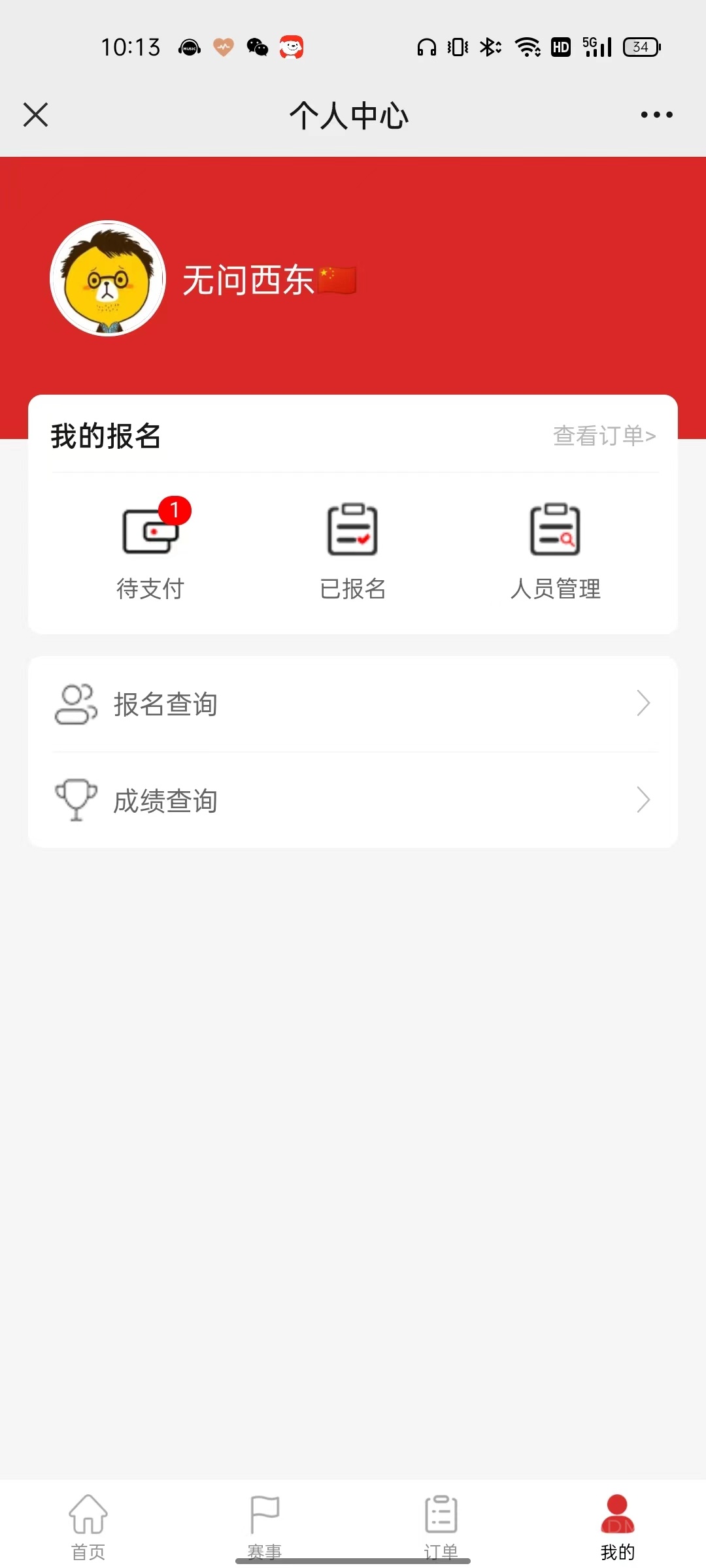Image resolution: width=706 pixels, height=1568 pixels.
Task: Open 查看订单 link
Action: (x=604, y=436)
